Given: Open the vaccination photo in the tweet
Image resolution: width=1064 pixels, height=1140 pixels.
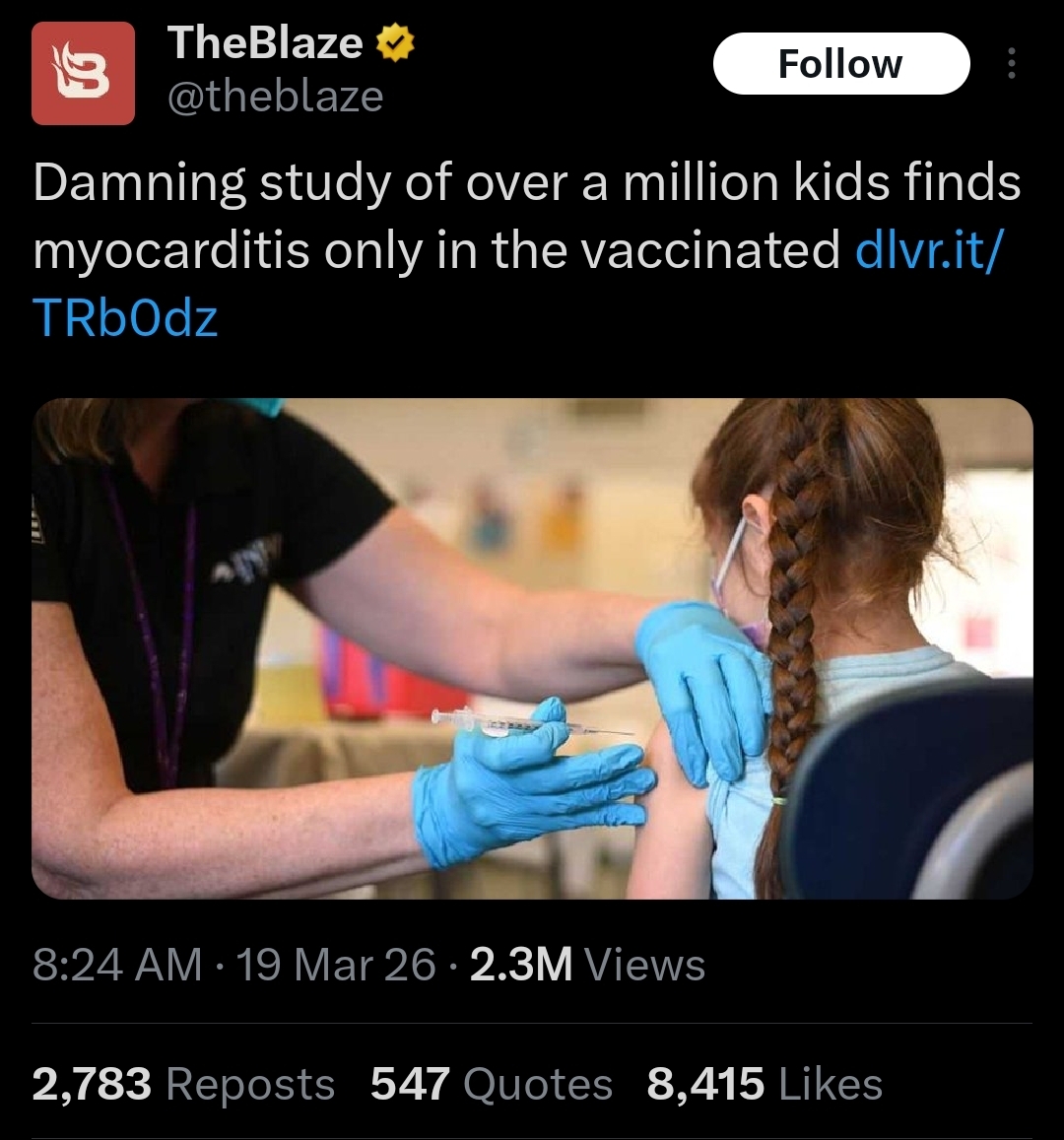Looking at the screenshot, I should tap(532, 647).
